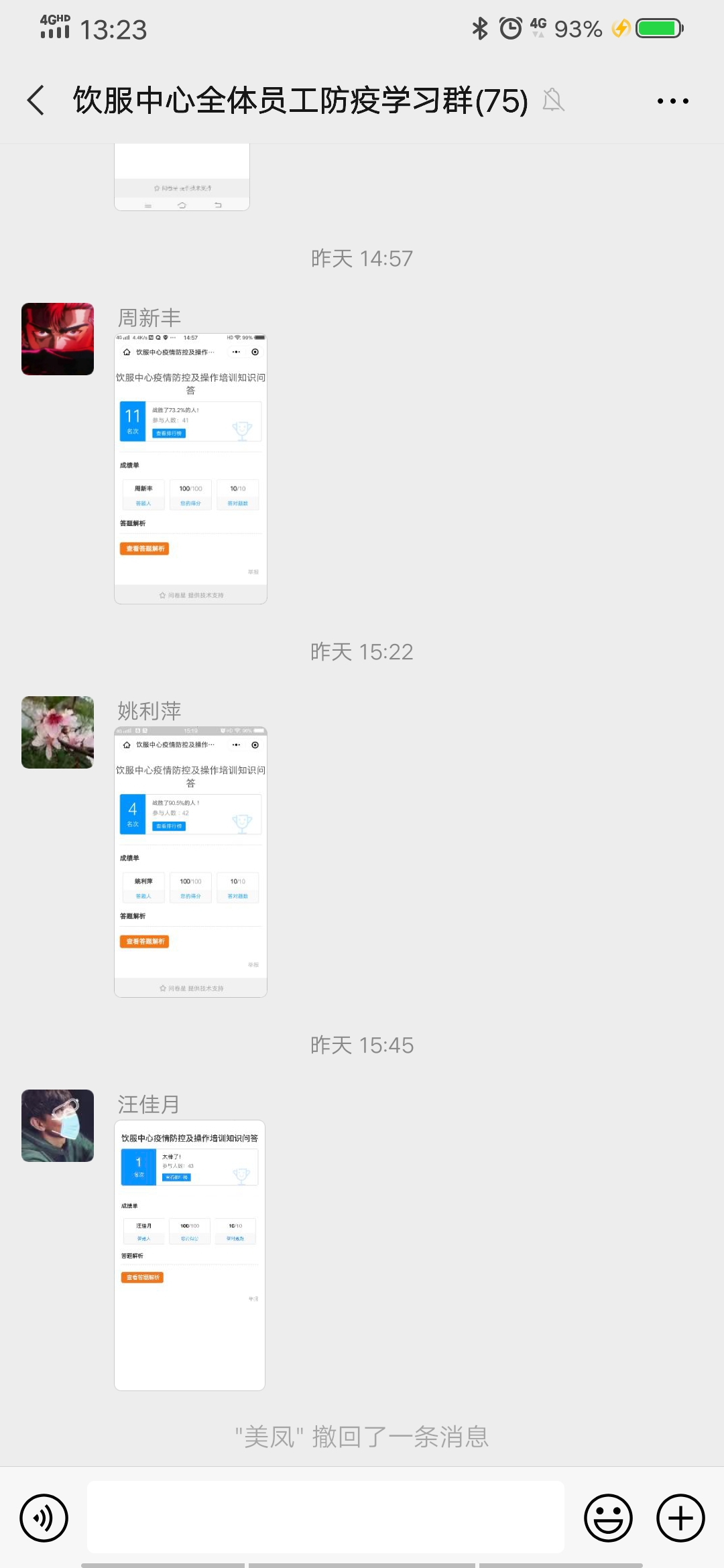Open 周新丰's quiz result screenshot
724x1568 pixels.
[190, 468]
